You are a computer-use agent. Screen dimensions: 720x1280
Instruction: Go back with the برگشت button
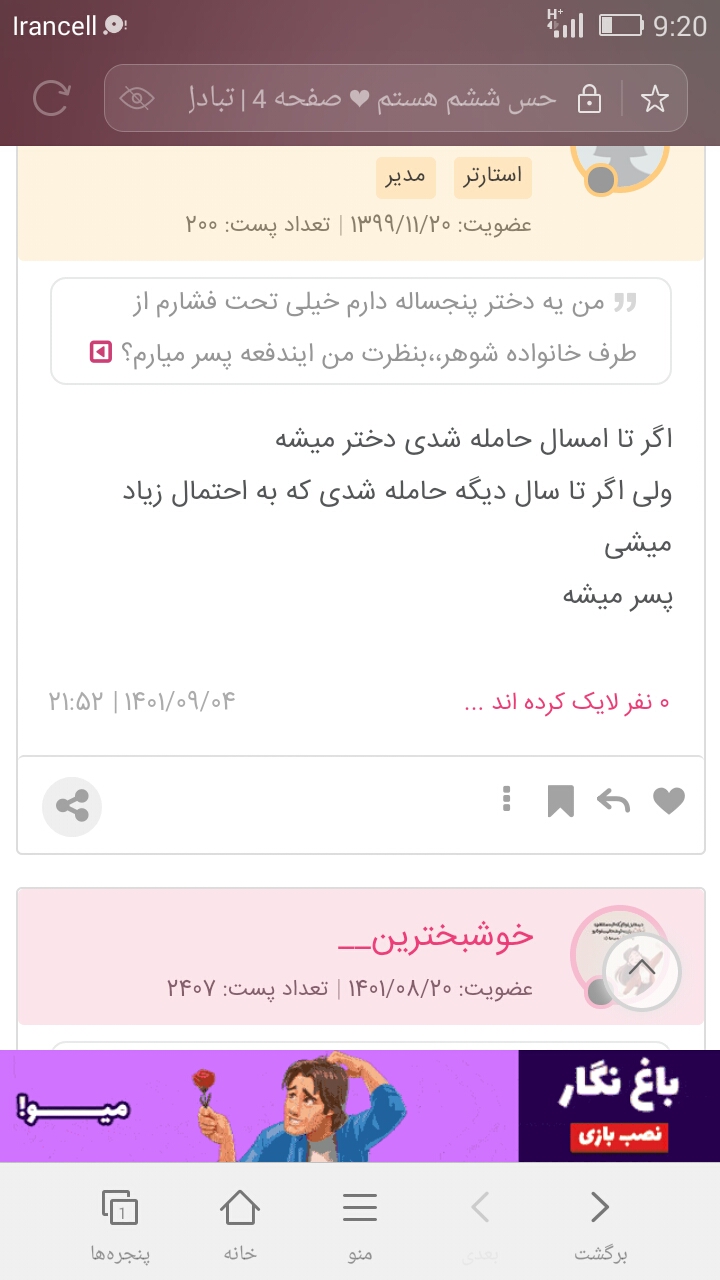[x=600, y=1225]
